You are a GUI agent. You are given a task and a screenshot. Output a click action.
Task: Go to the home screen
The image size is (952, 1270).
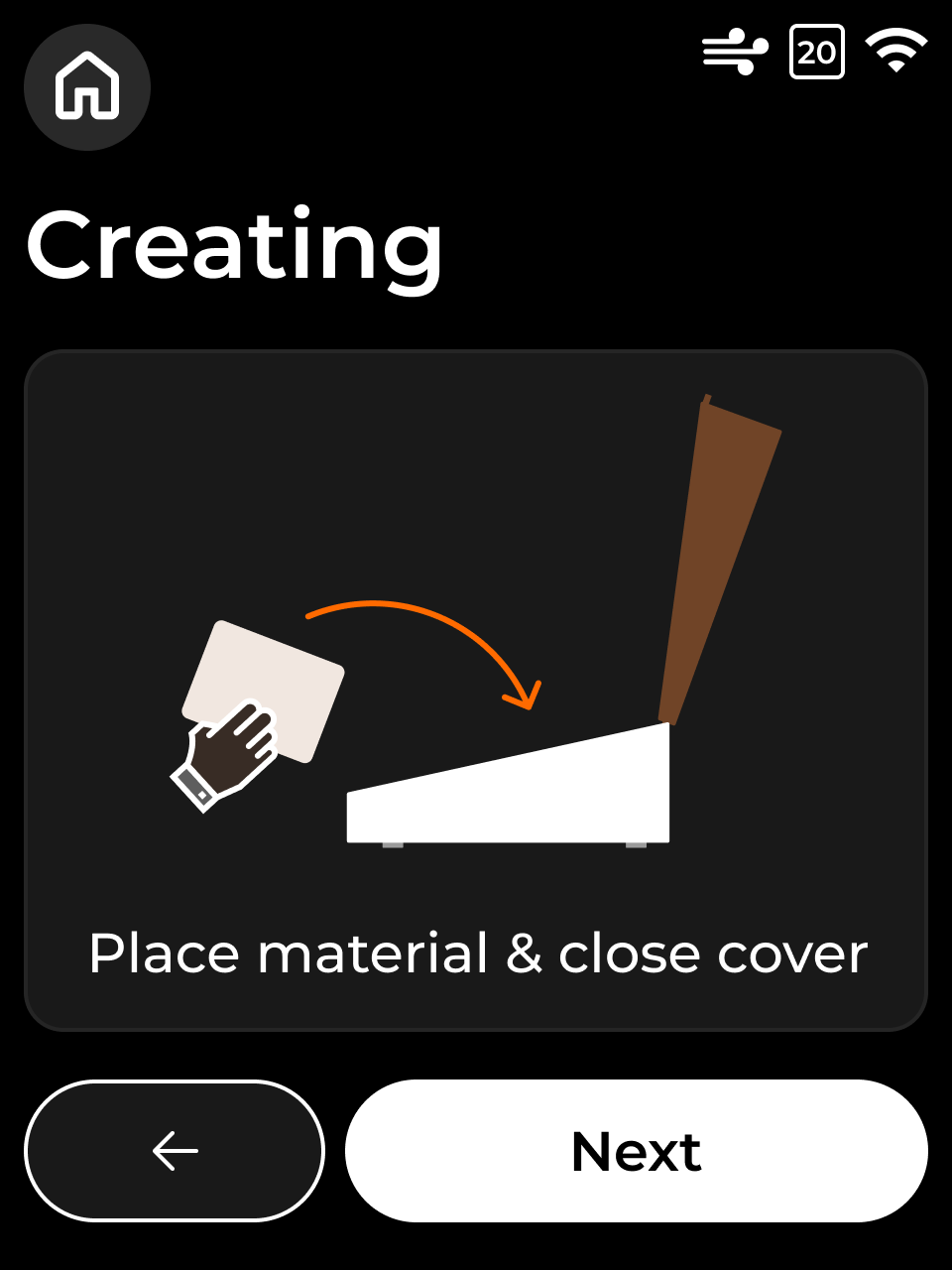pyautogui.click(x=87, y=87)
